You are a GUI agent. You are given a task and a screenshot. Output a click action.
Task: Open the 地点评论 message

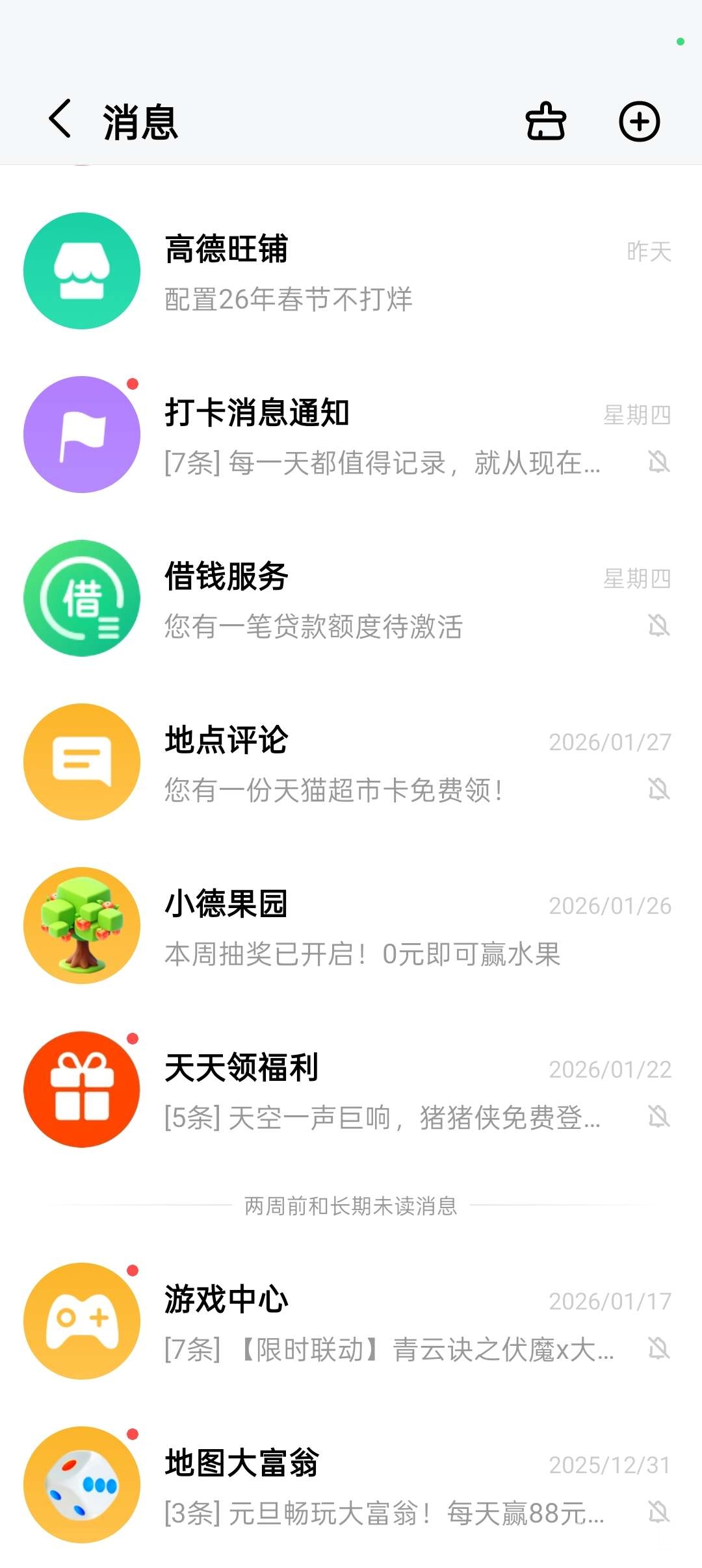351,763
